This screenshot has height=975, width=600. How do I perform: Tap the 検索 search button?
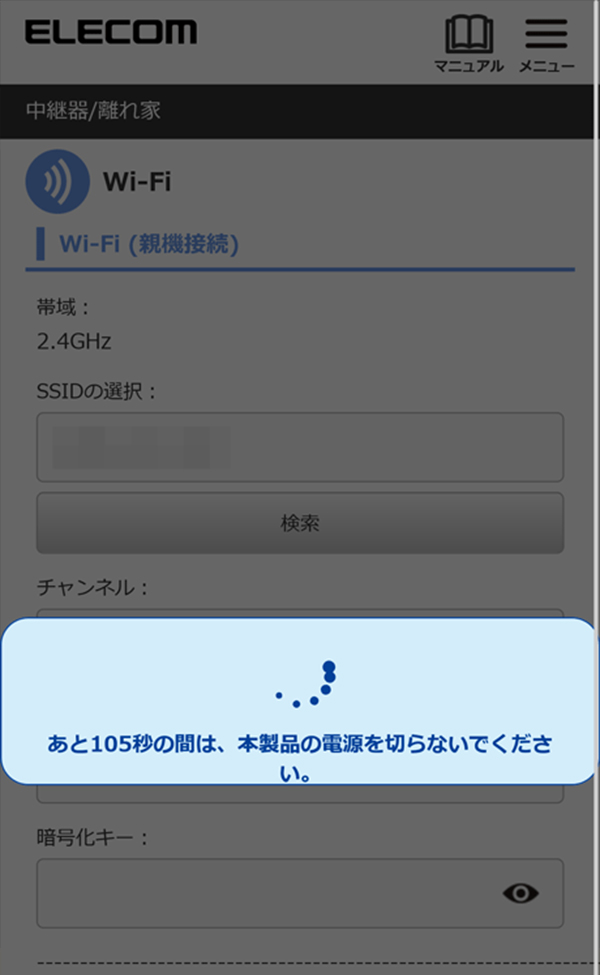coord(300,523)
